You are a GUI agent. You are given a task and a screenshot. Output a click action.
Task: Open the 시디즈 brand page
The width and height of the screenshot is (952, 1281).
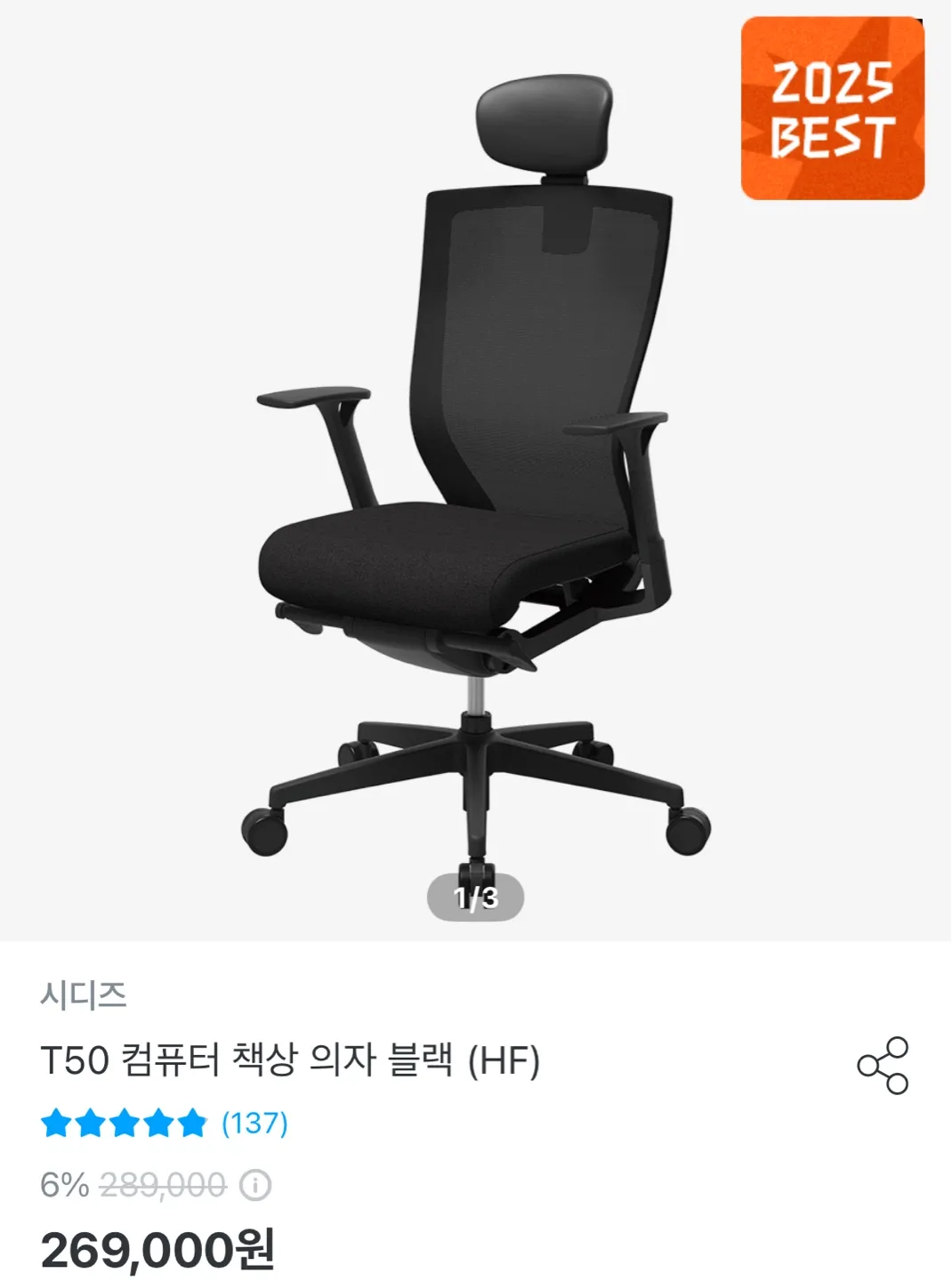84,995
